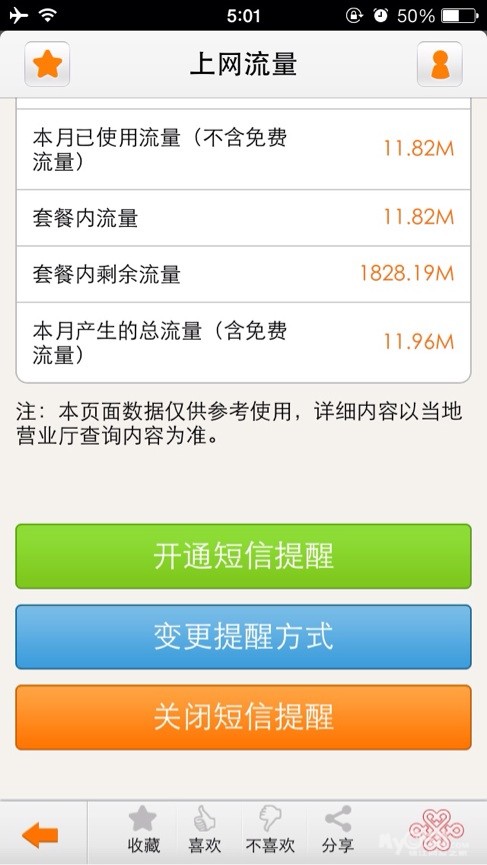The height and width of the screenshot is (865, 487).
Task: Select 变更提醒方式 blue button
Action: [243, 637]
